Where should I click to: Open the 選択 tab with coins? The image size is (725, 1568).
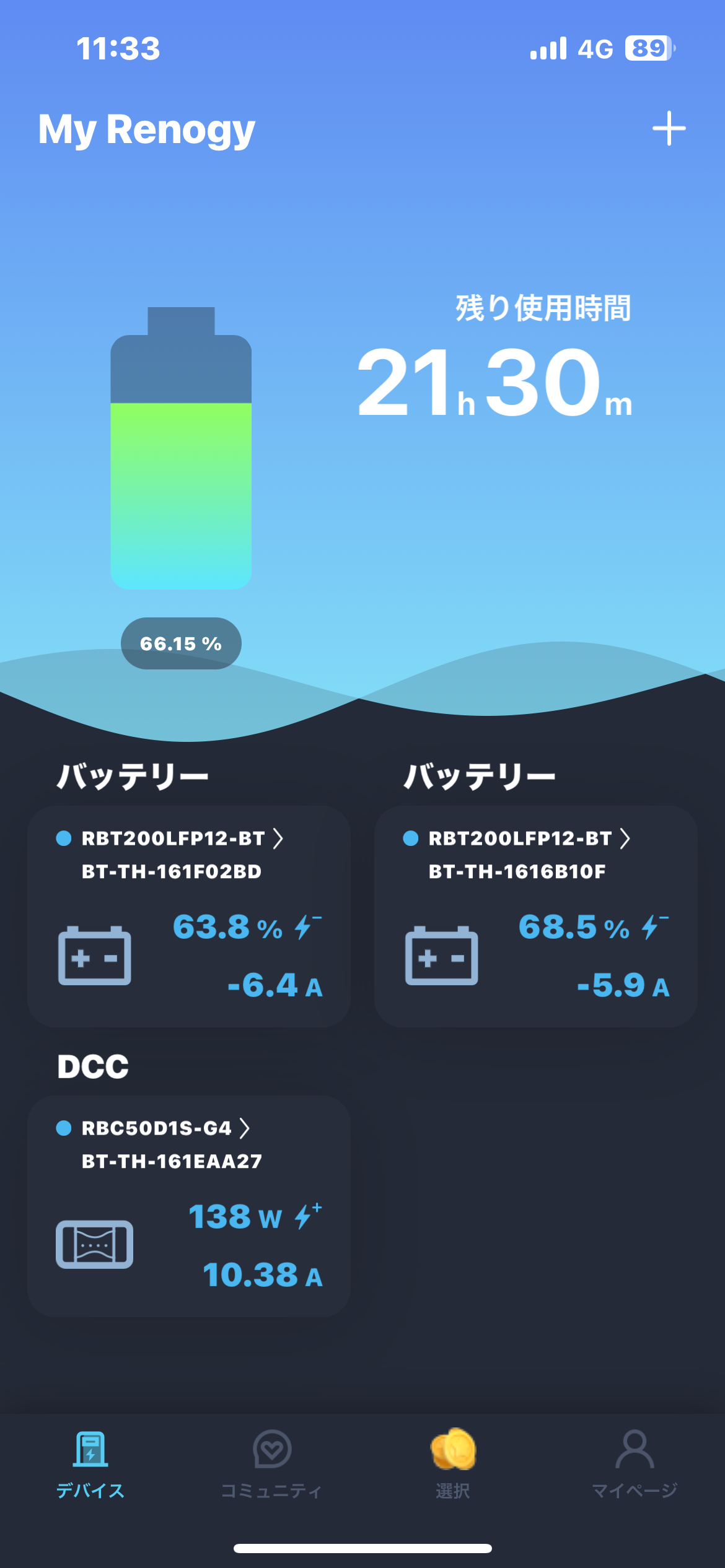(453, 1464)
